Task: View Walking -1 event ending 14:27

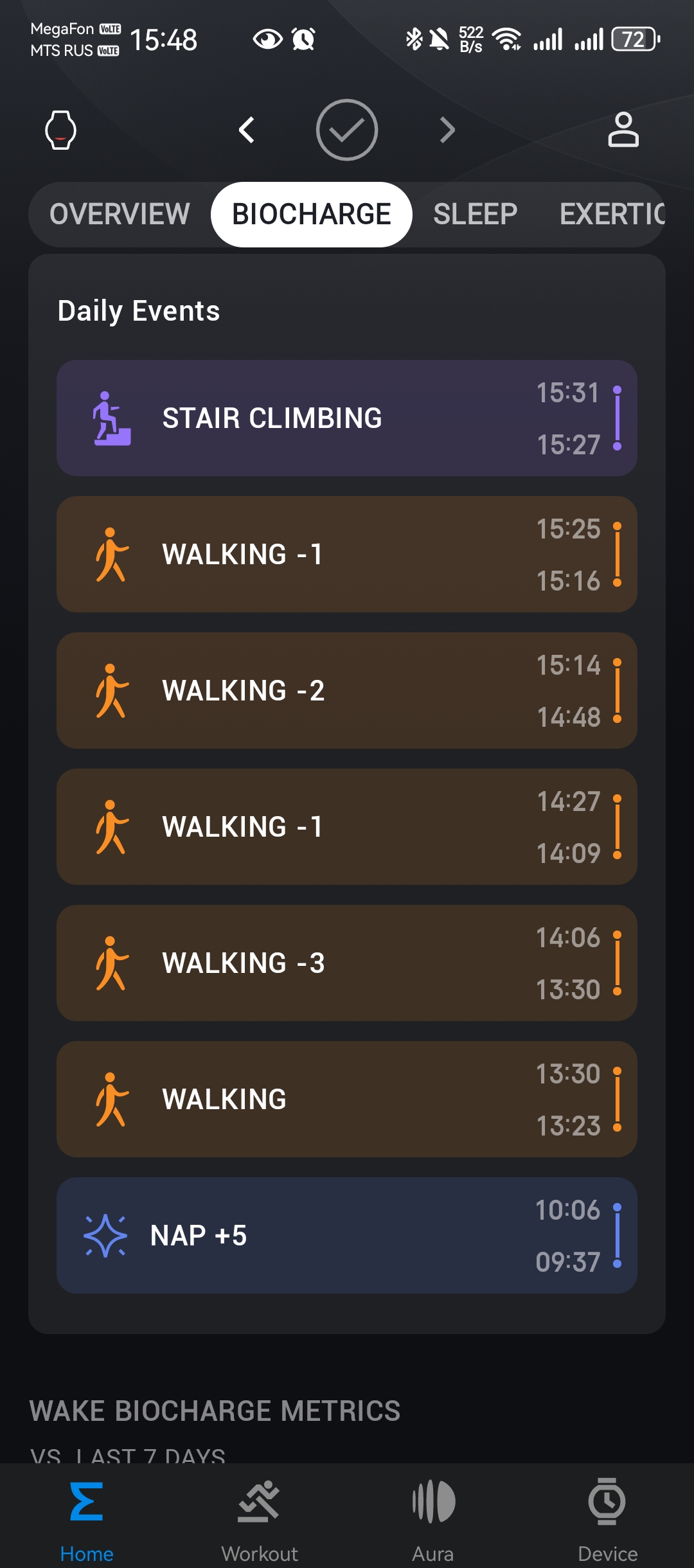Action: 347,827
